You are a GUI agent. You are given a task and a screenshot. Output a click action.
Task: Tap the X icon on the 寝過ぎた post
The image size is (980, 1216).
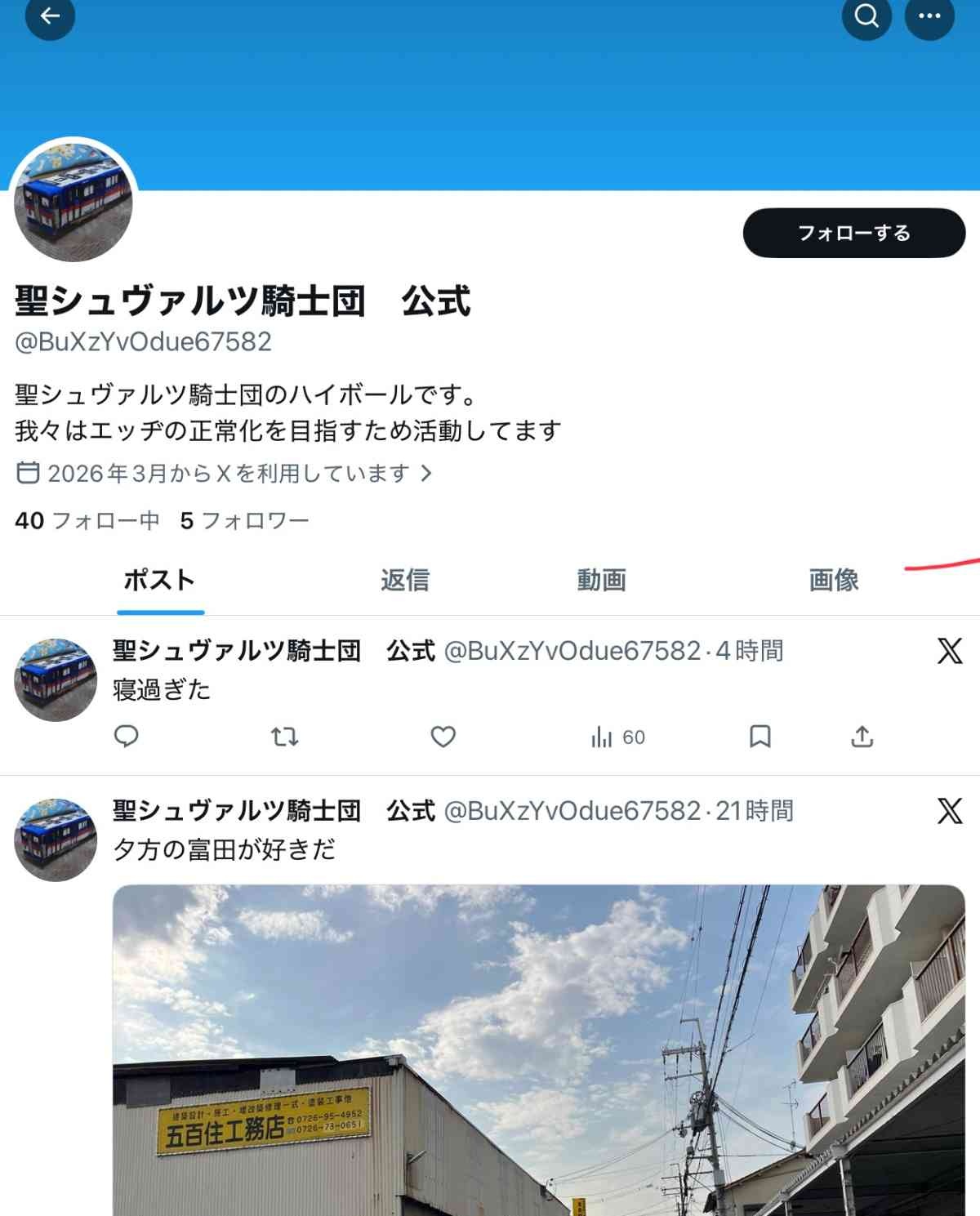(x=949, y=651)
